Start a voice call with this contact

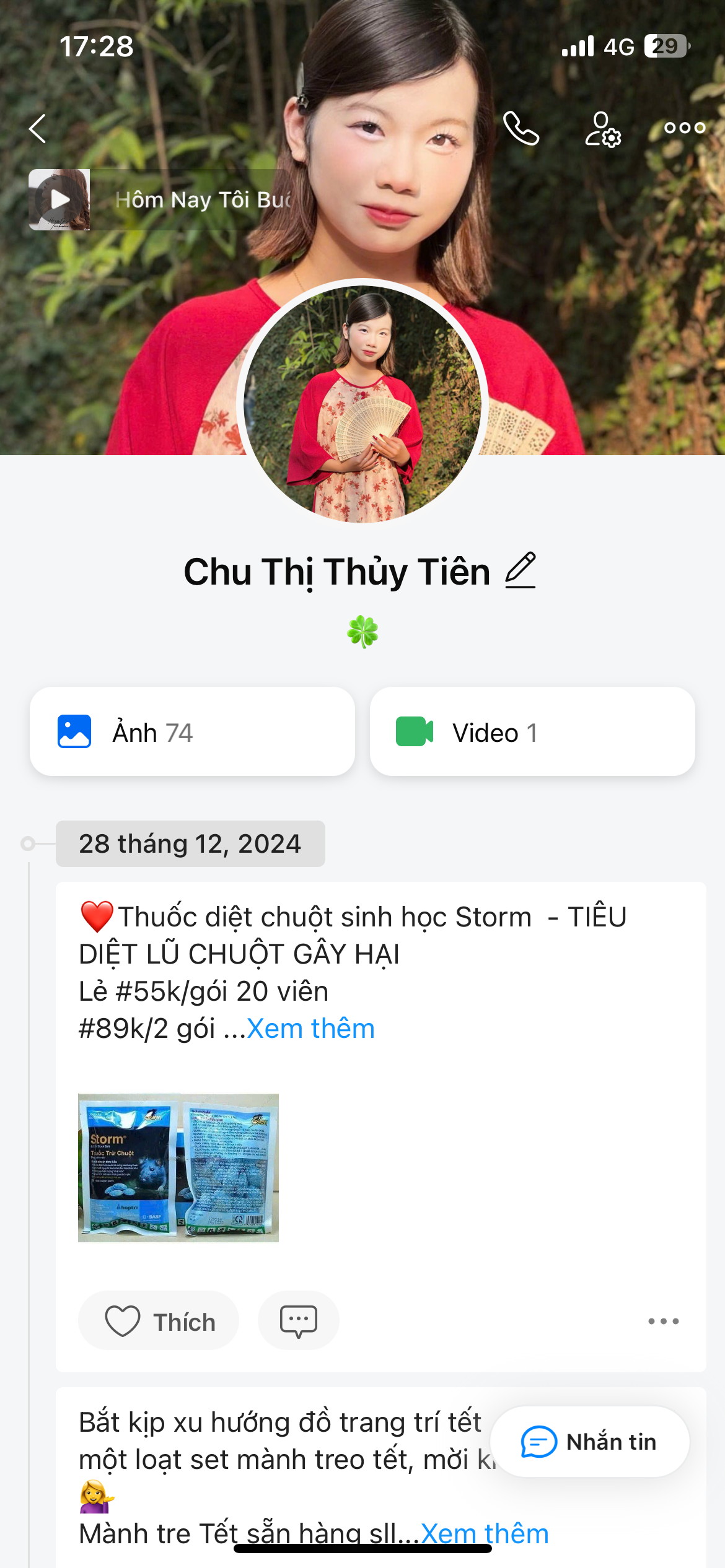point(521,129)
